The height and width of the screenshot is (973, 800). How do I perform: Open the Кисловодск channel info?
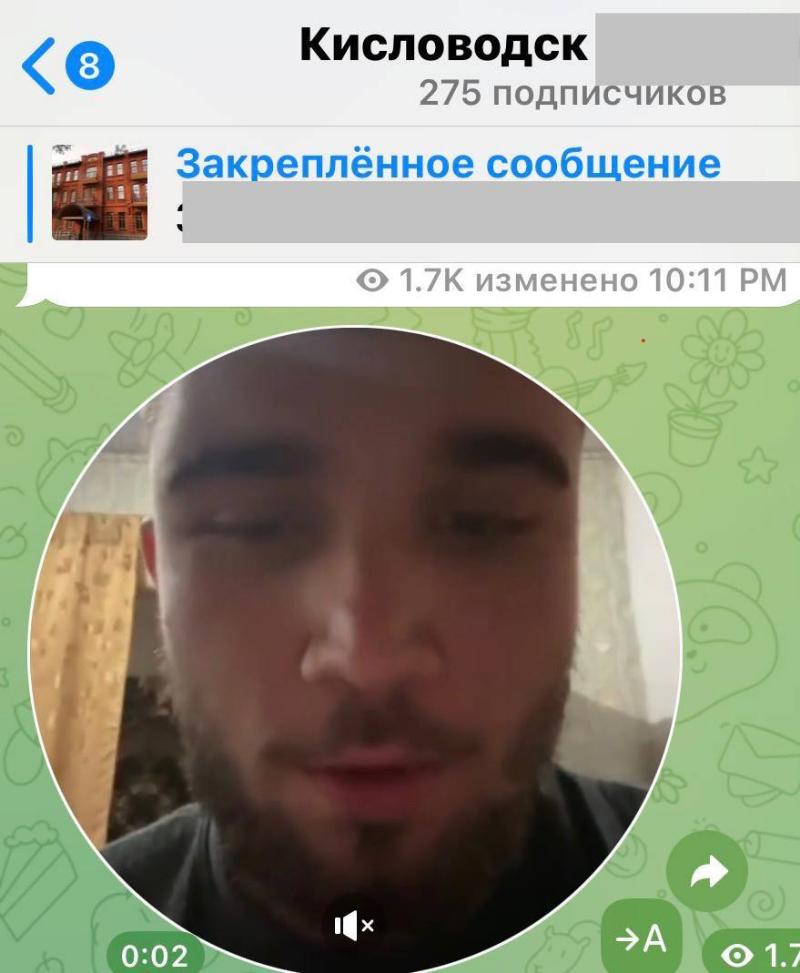click(x=445, y=45)
